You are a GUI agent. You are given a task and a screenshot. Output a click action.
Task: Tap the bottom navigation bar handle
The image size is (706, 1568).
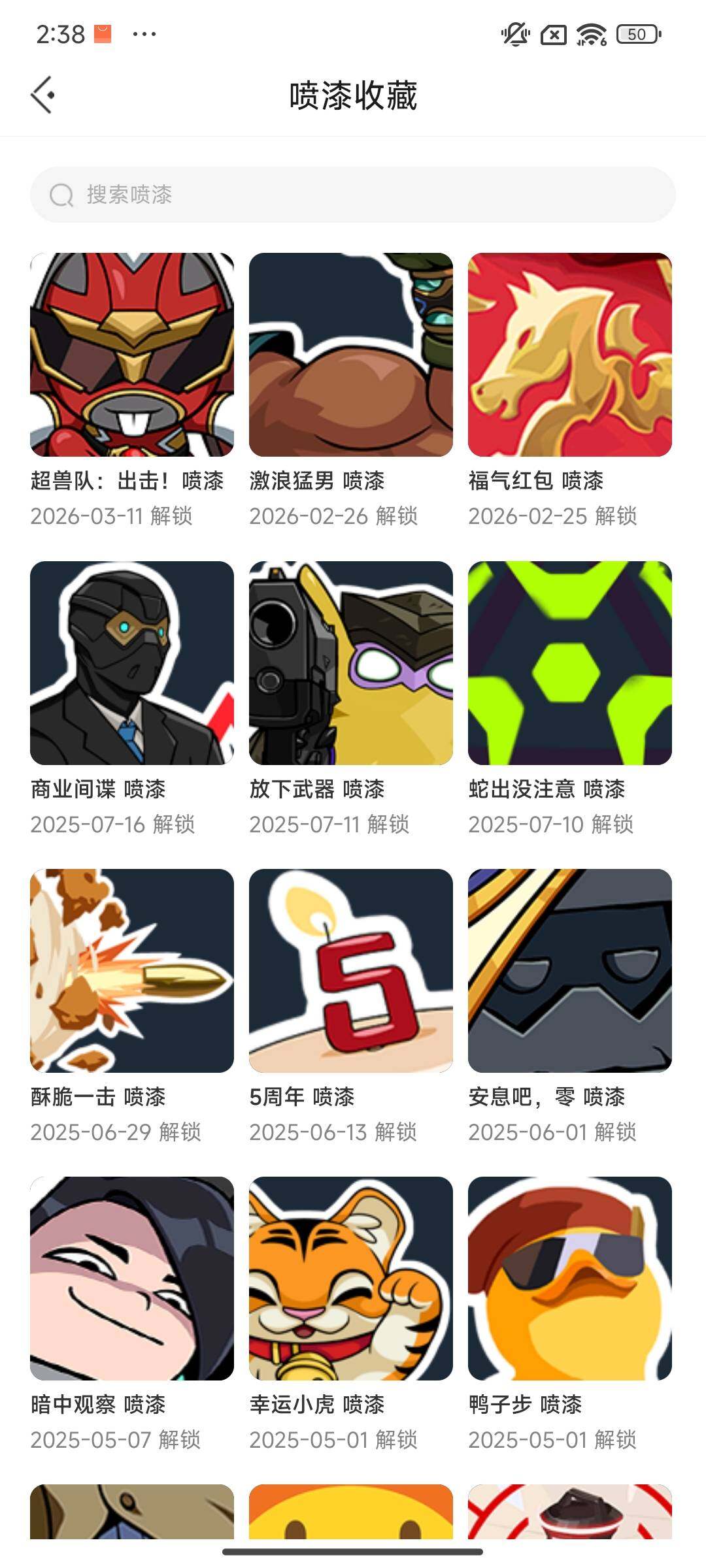coord(353,1553)
